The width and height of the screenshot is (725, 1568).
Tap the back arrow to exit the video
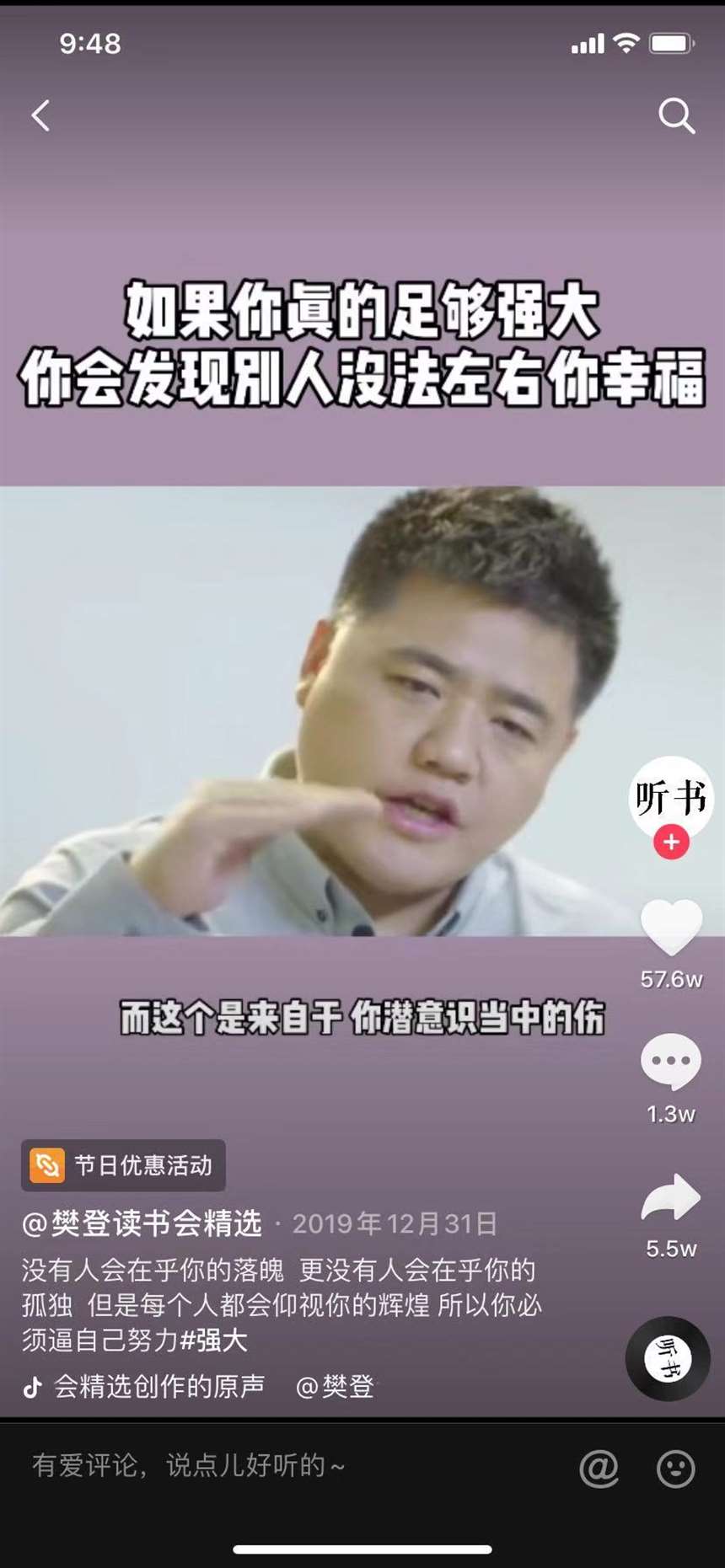pyautogui.click(x=42, y=115)
